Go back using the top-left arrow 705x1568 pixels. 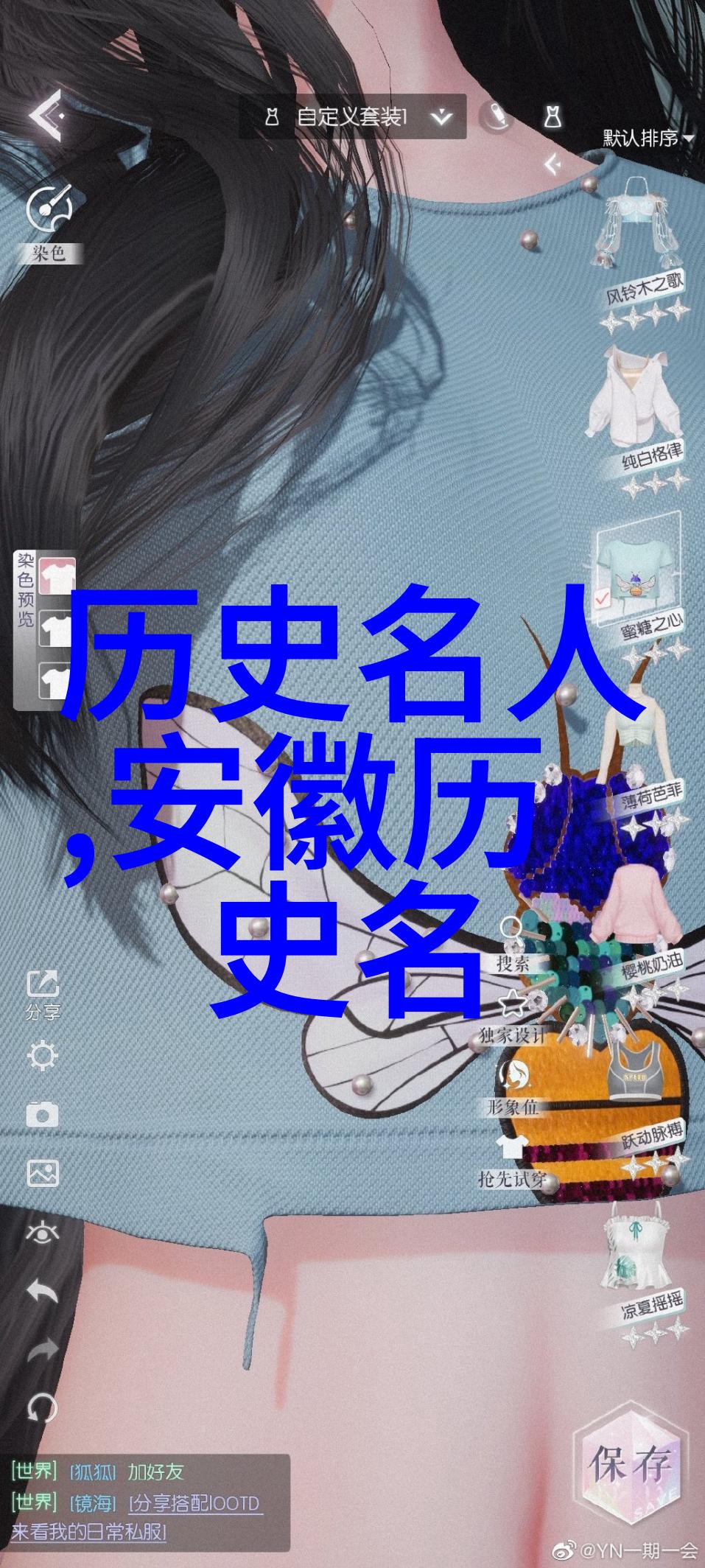point(46,114)
